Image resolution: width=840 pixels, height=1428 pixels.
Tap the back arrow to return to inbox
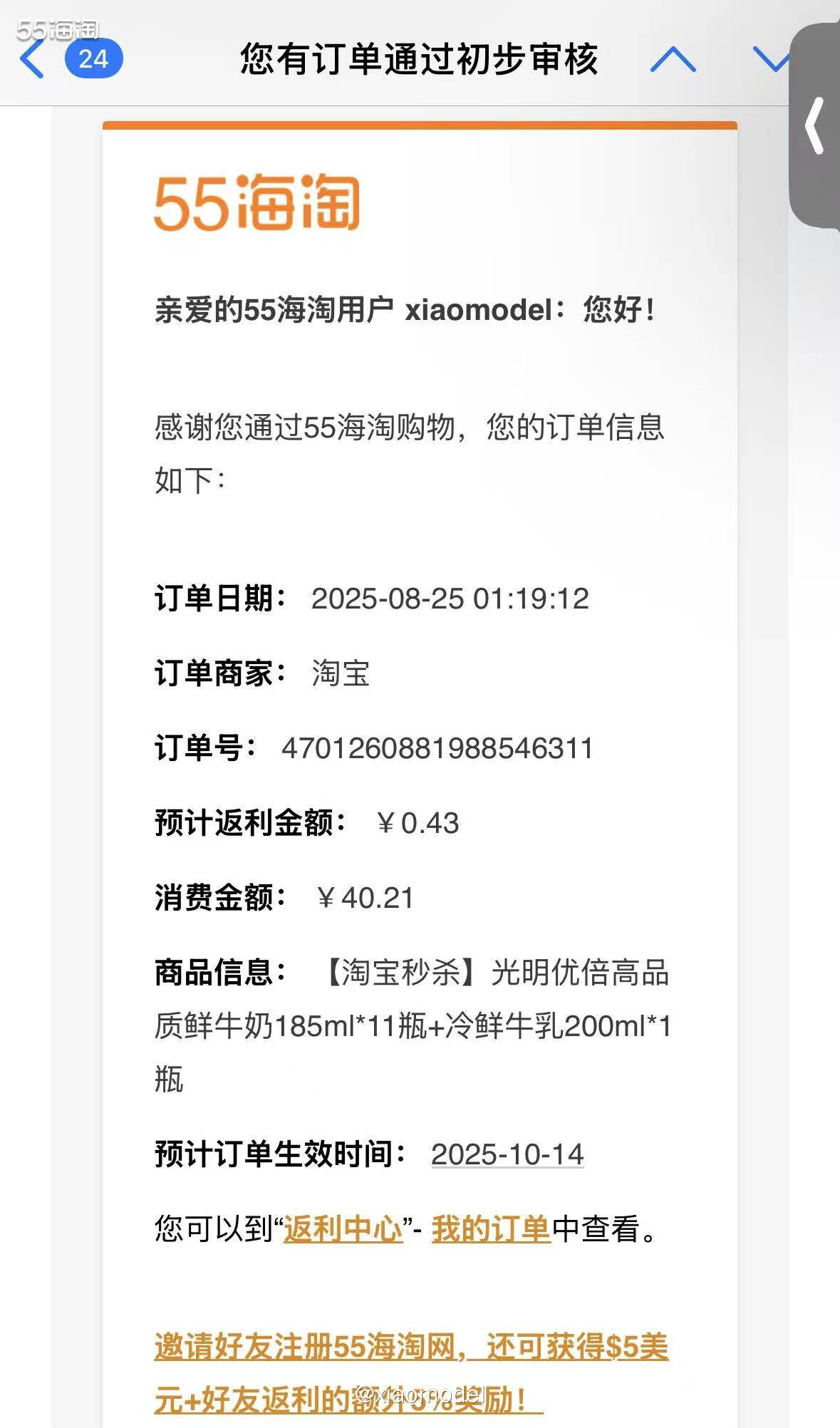click(30, 57)
